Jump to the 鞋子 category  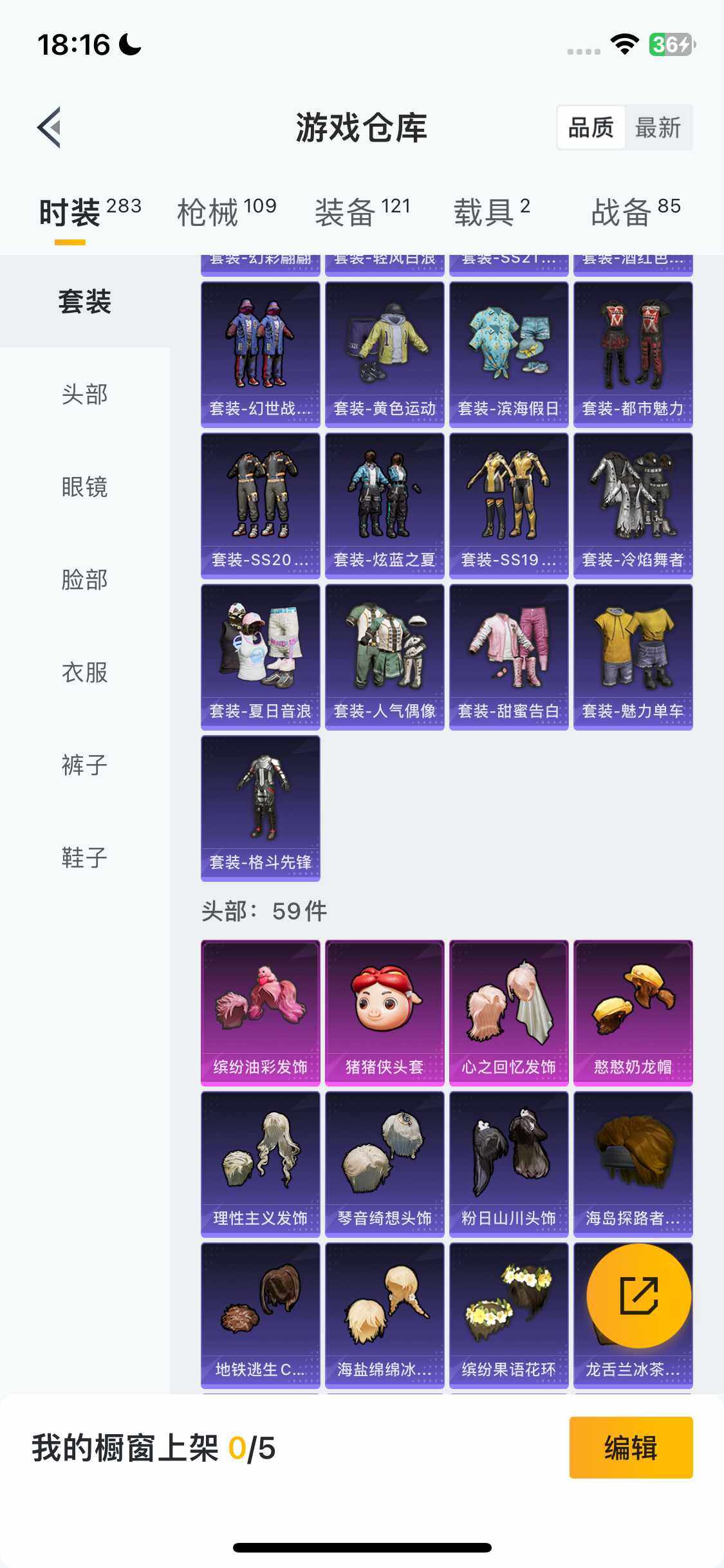[84, 857]
